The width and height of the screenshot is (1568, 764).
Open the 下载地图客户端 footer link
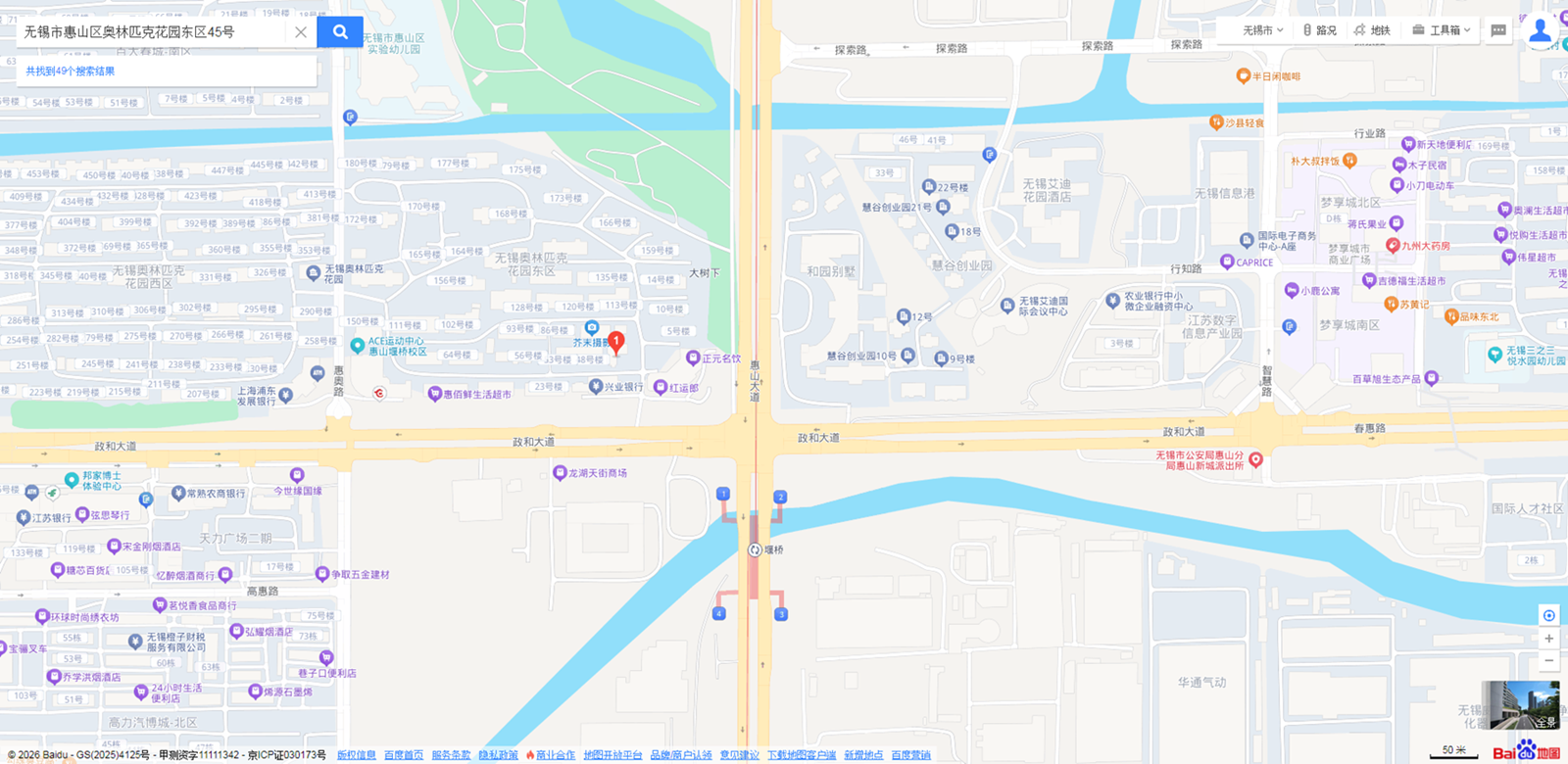click(x=801, y=755)
